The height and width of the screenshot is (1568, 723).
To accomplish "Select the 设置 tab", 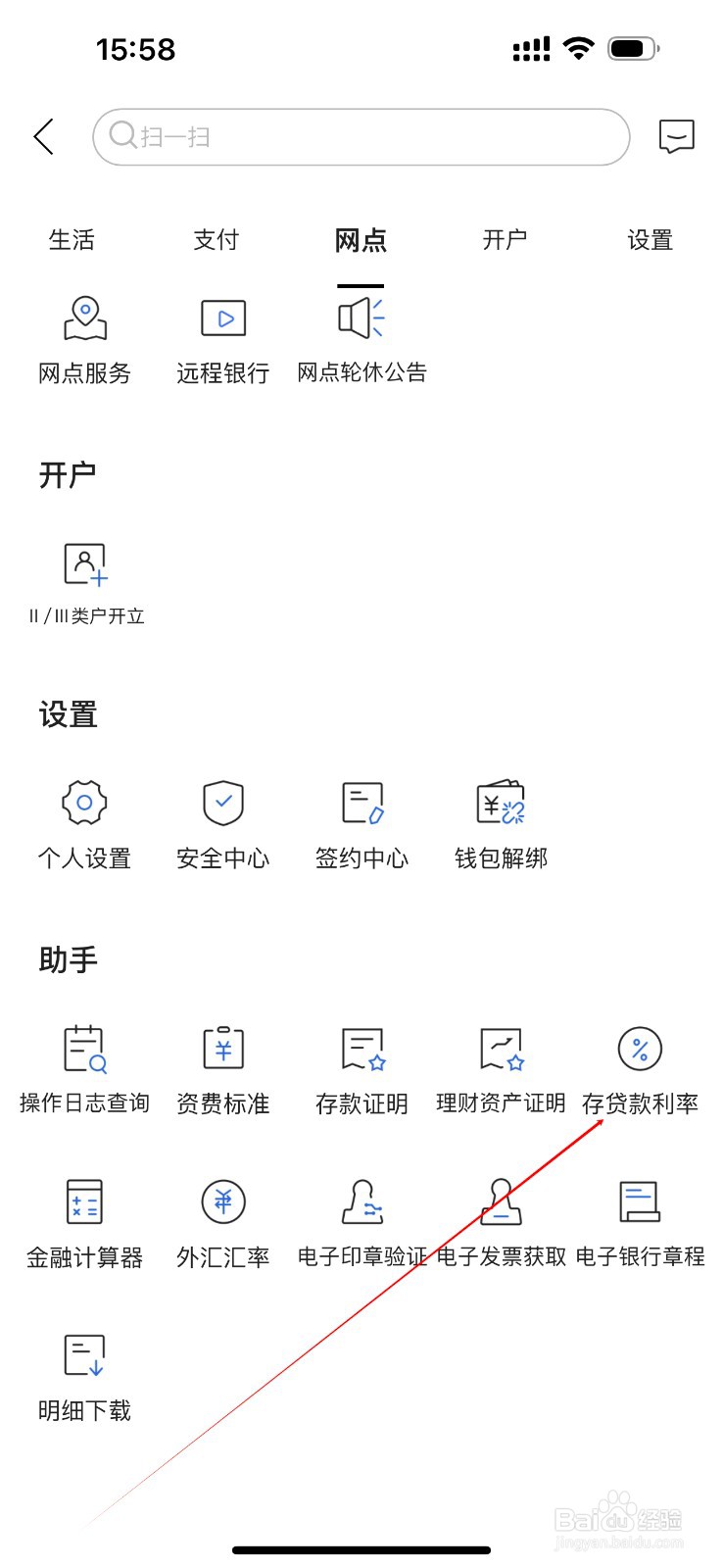I will (650, 240).
